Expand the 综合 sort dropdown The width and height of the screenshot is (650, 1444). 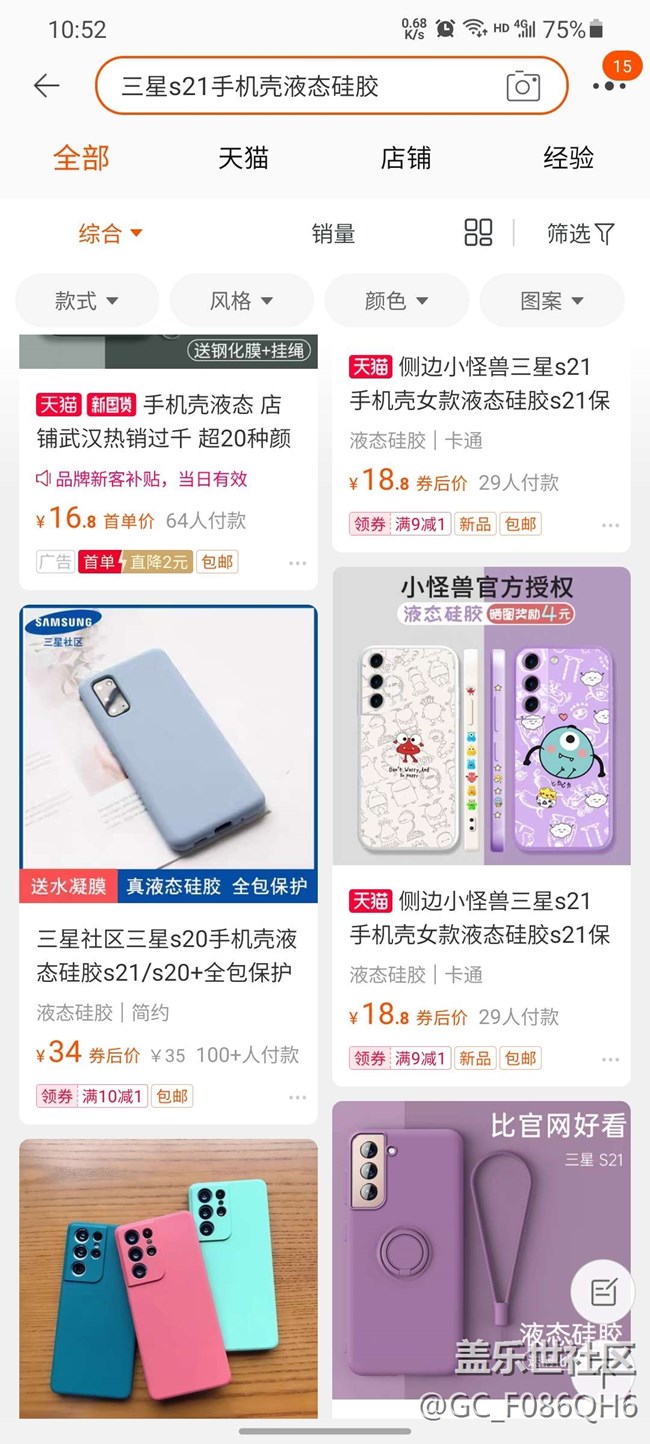pyautogui.click(x=110, y=234)
